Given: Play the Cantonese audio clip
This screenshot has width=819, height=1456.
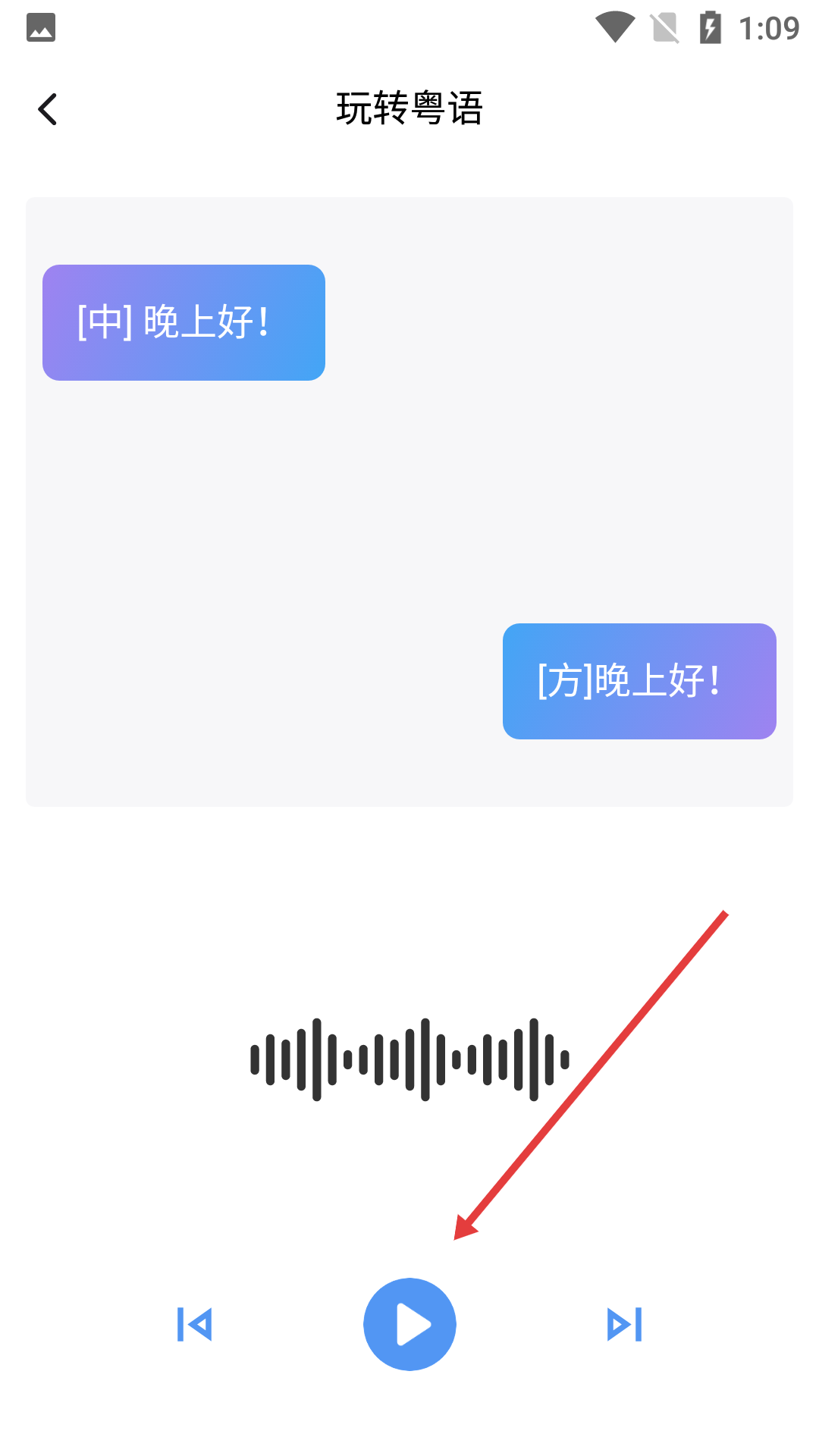Looking at the screenshot, I should click(x=409, y=1324).
